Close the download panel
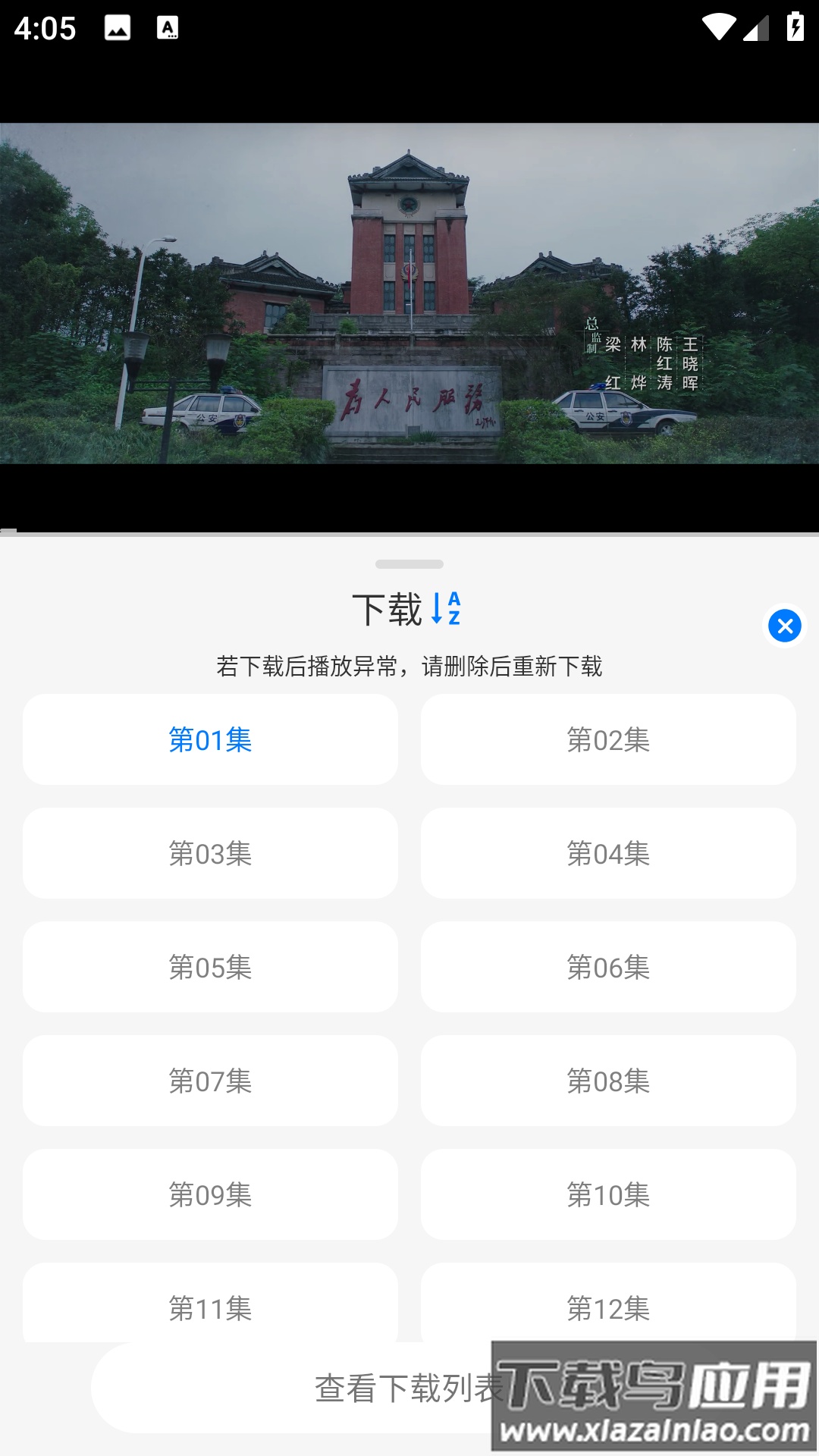The height and width of the screenshot is (1456, 819). tap(785, 626)
